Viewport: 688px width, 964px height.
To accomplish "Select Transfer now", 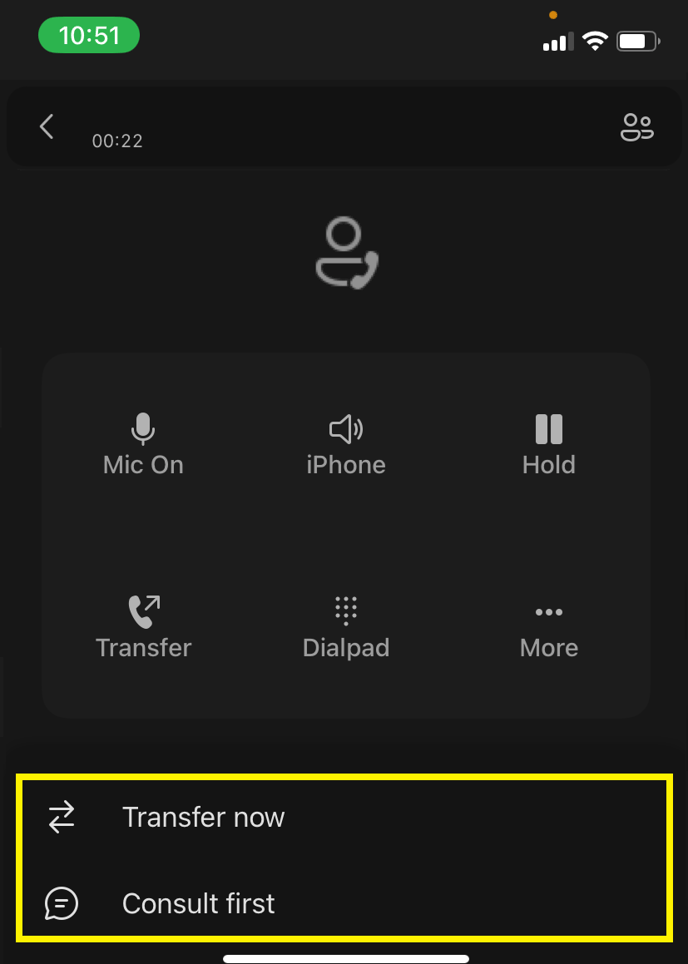I will point(203,817).
